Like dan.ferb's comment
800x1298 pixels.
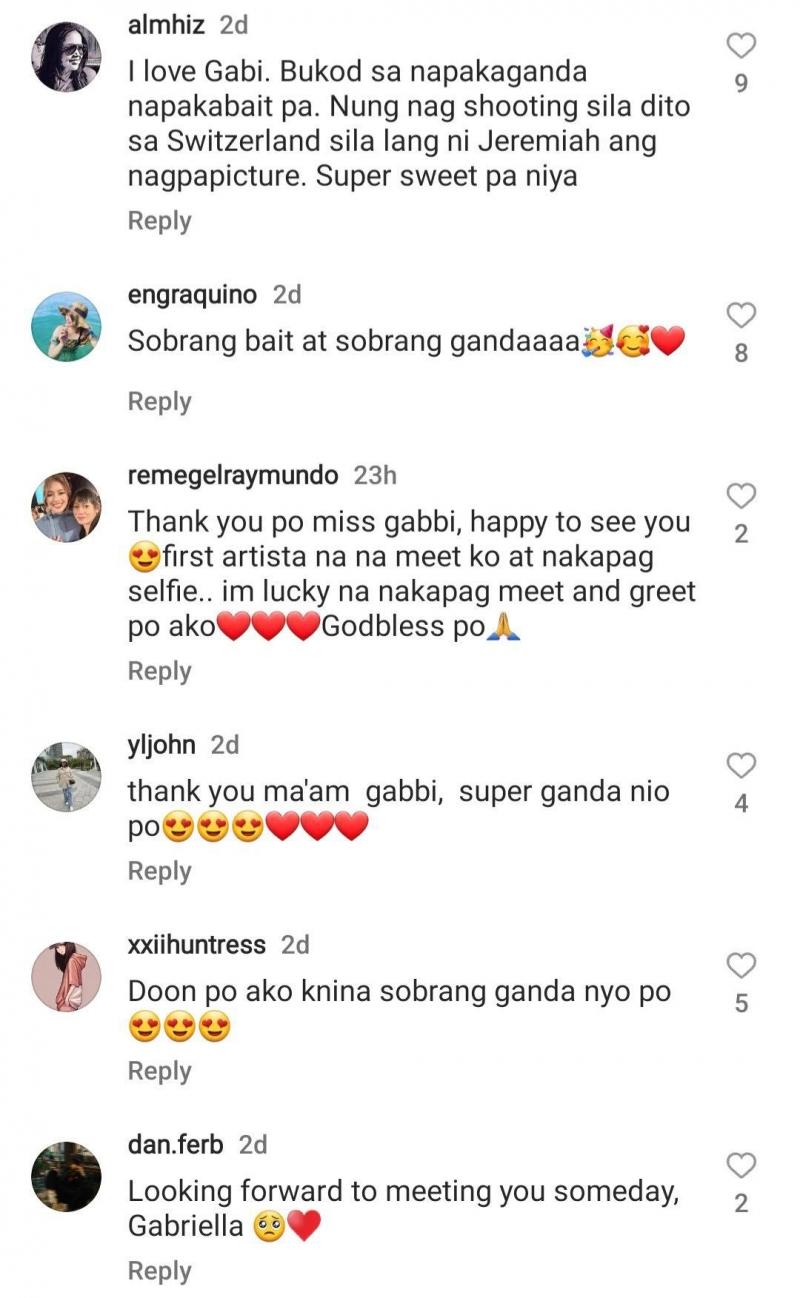pos(740,1166)
